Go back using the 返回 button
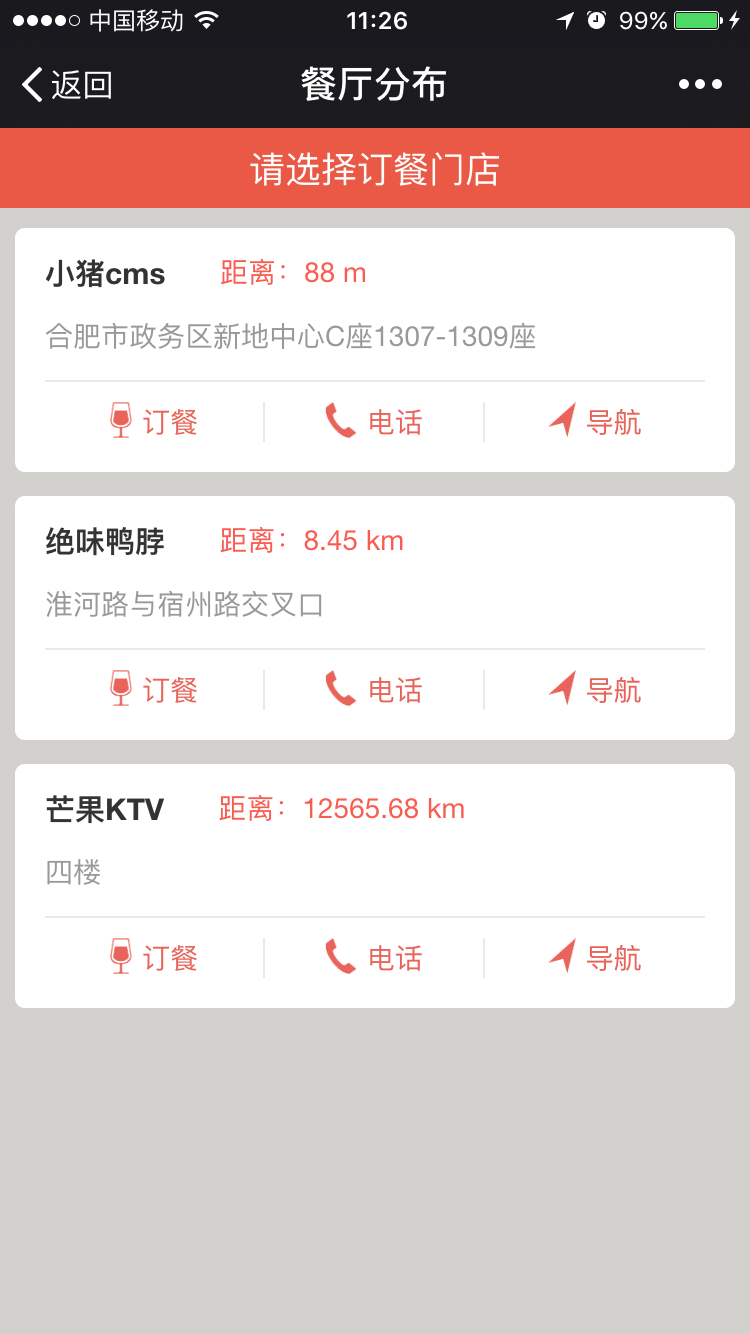750x1334 pixels. pyautogui.click(x=67, y=85)
